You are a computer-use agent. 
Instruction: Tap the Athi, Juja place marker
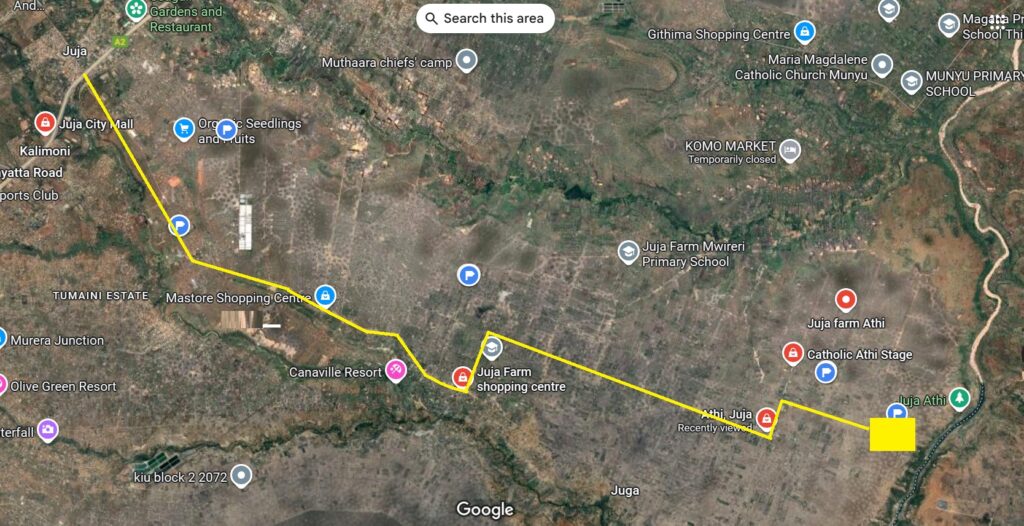tap(766, 417)
